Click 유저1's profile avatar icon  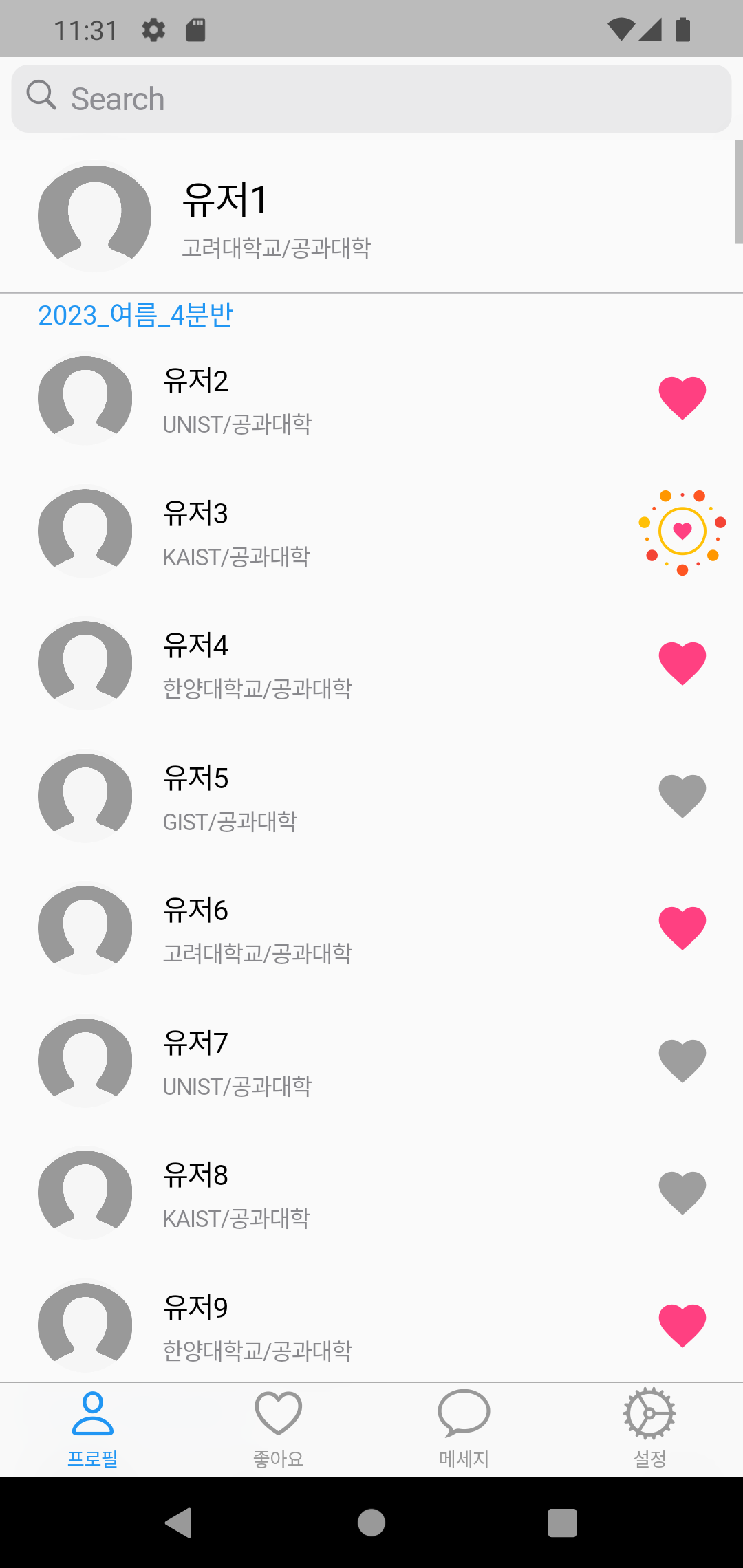click(95, 215)
